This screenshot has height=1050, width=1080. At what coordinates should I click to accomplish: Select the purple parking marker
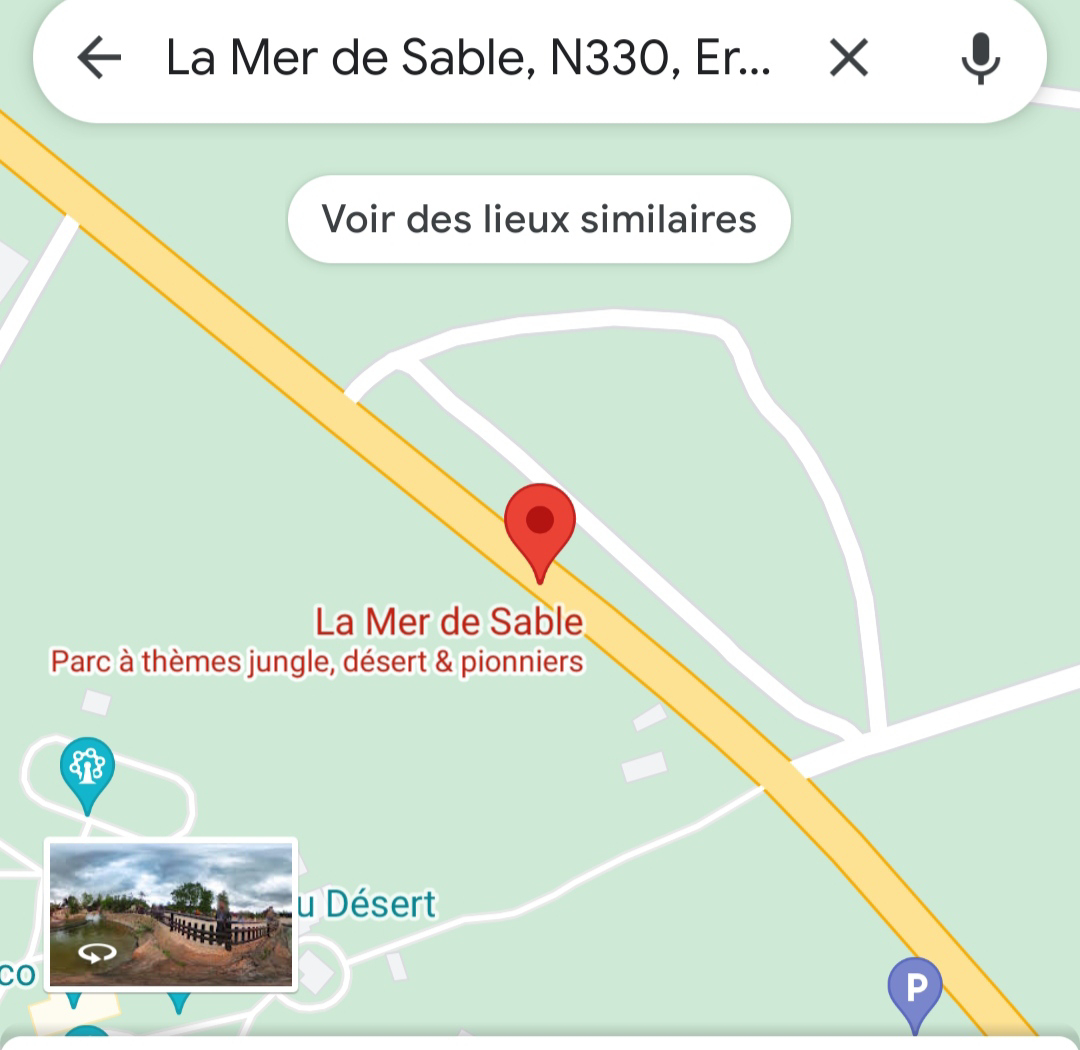(915, 988)
